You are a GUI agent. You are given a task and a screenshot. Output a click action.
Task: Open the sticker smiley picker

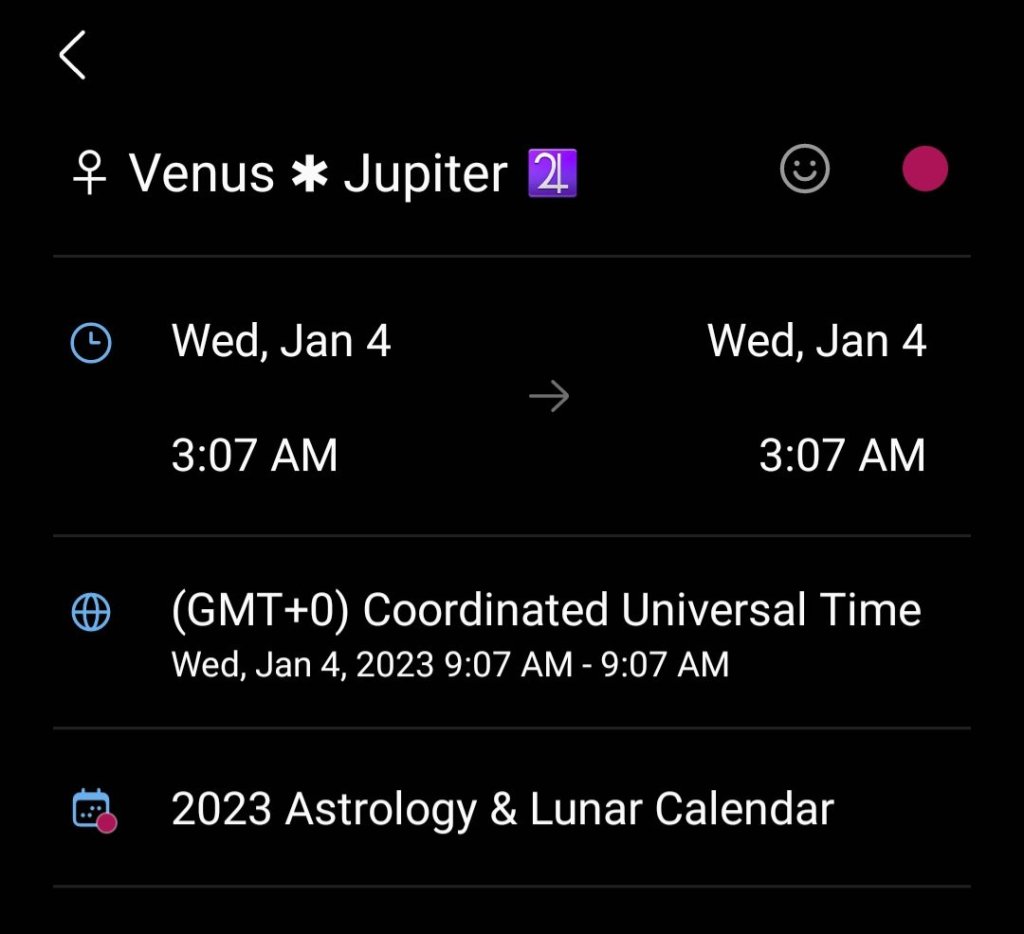point(805,170)
